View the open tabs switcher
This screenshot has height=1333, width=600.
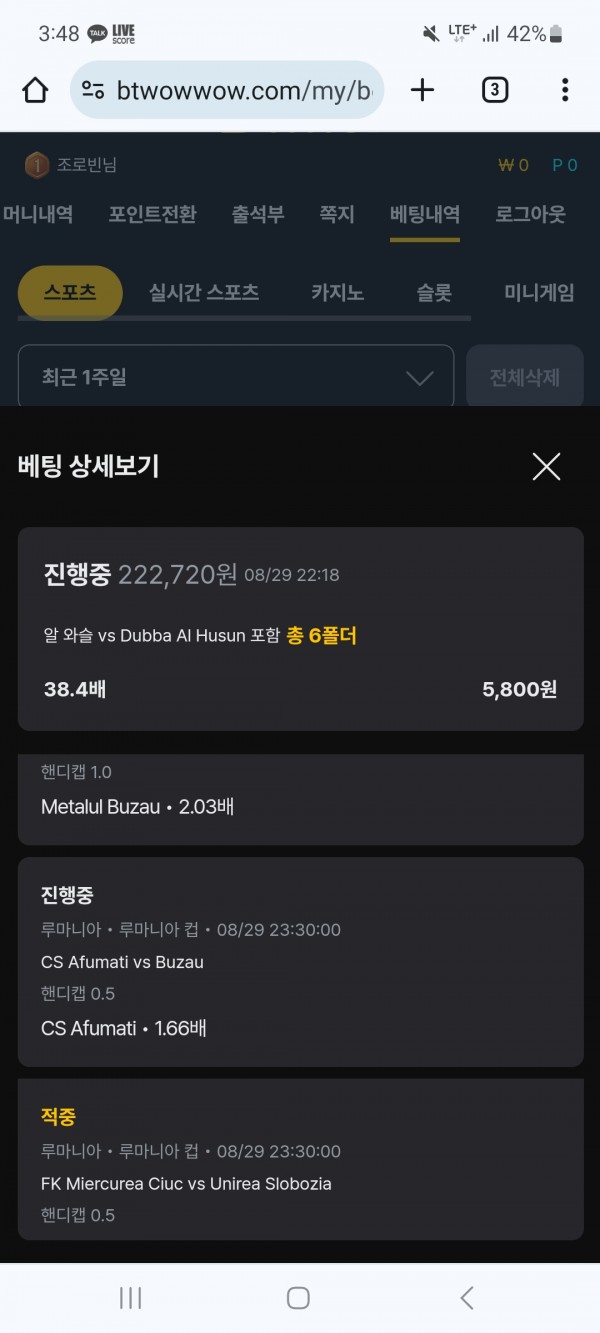coord(495,90)
